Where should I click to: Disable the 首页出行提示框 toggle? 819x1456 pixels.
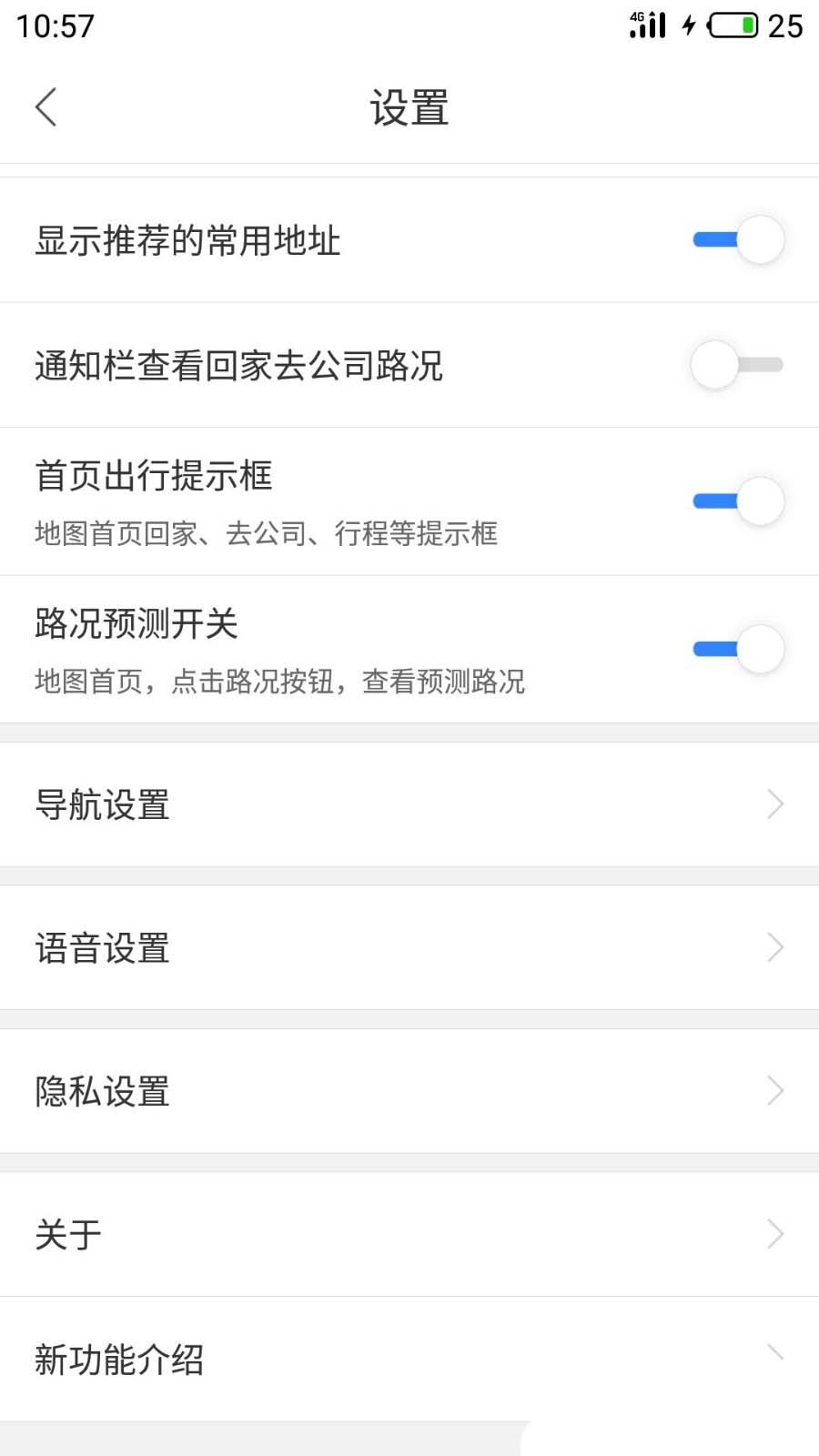point(738,501)
